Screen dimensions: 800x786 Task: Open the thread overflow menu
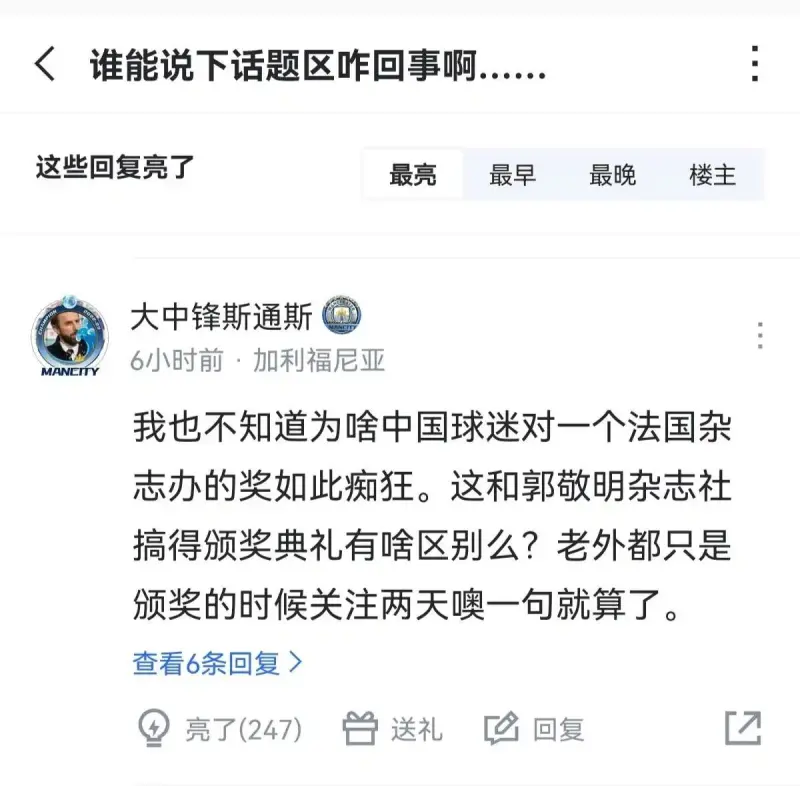point(755,65)
